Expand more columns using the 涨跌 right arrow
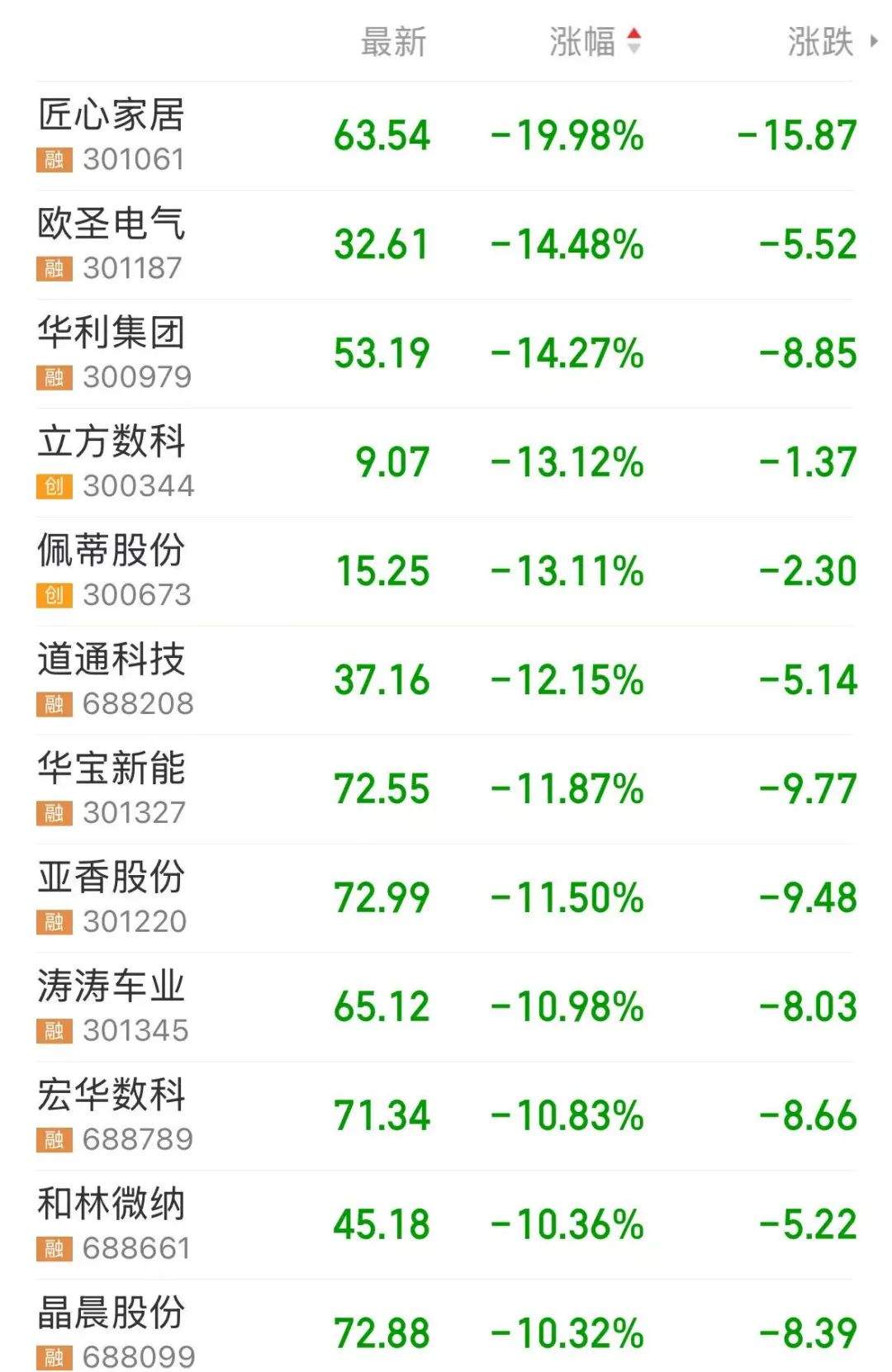This screenshot has height=1372, width=892. tap(872, 39)
